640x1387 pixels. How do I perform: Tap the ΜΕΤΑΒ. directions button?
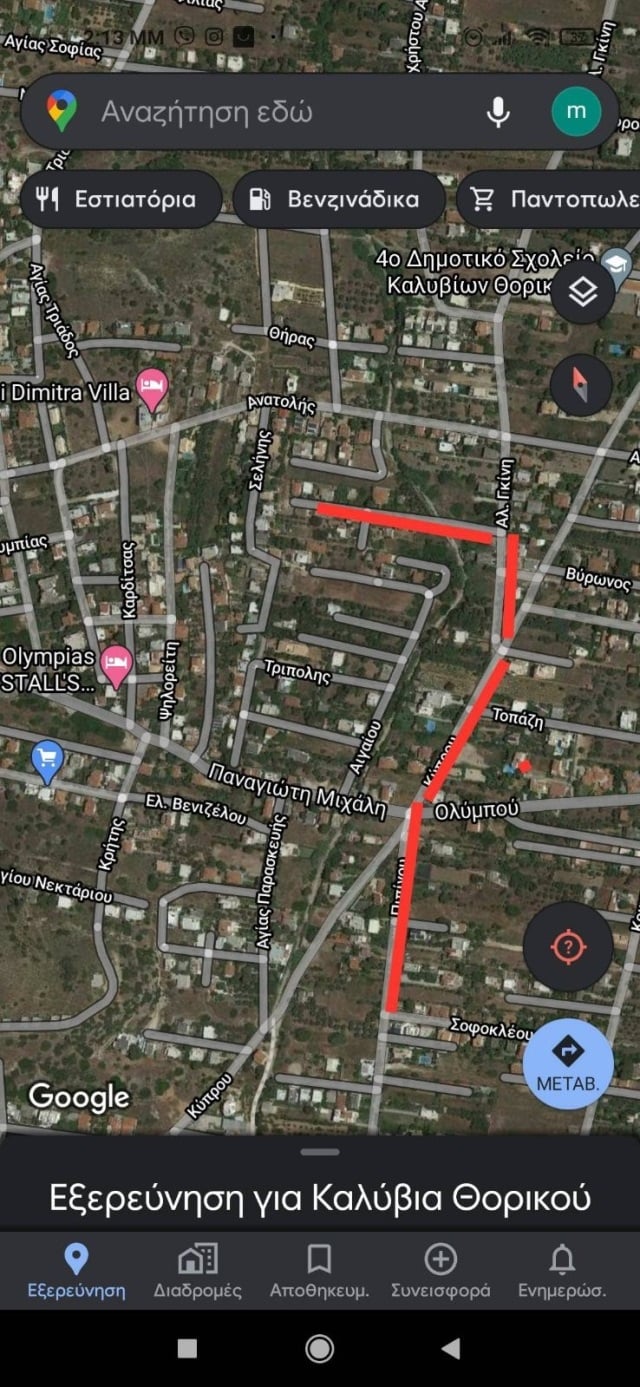568,1064
